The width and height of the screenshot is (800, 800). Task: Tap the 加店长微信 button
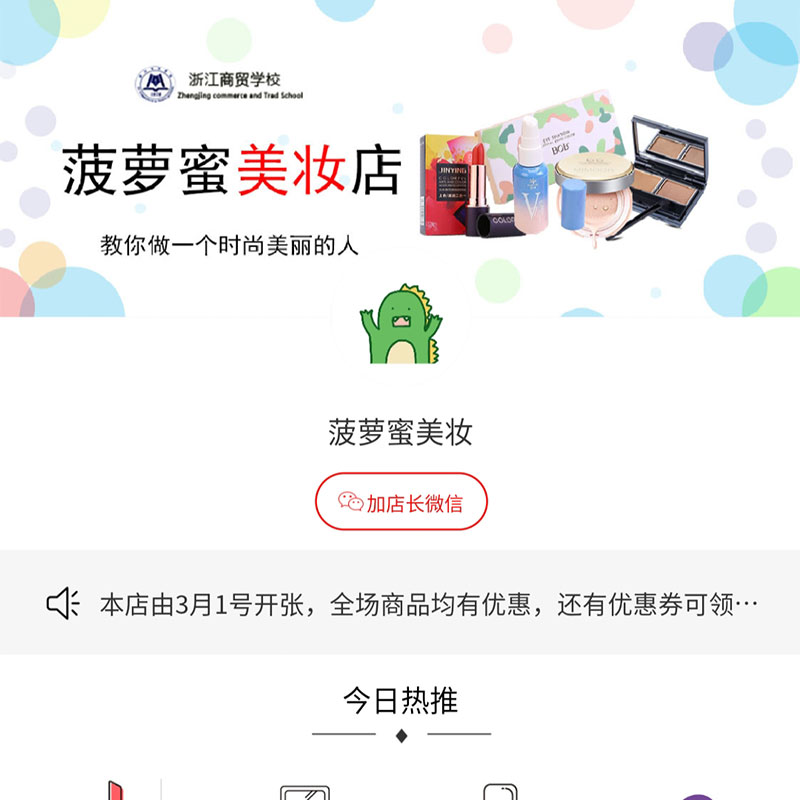coord(401,502)
